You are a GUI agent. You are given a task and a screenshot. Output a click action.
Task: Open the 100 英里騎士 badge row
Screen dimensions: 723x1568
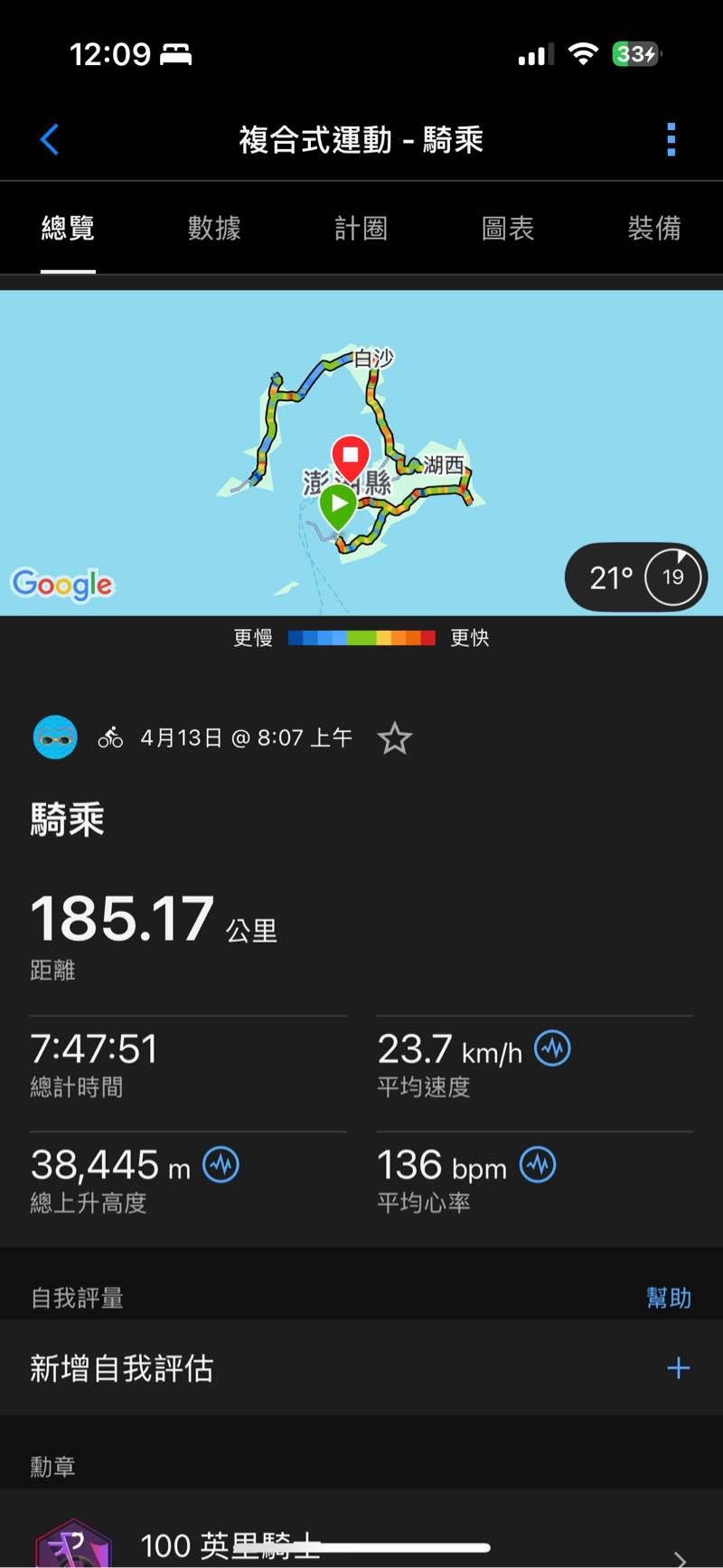[361, 1541]
